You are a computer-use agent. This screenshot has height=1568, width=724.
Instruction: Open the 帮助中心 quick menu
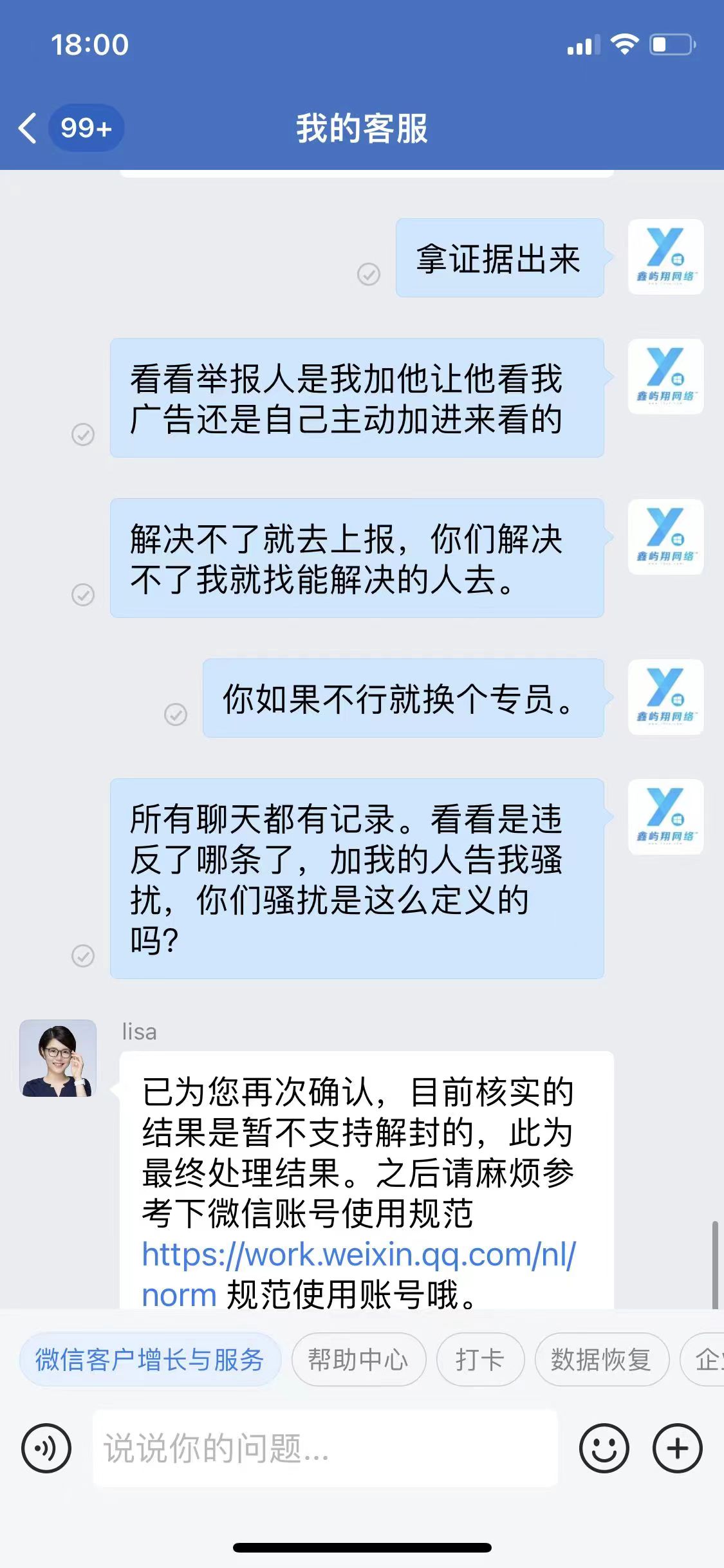(358, 1360)
